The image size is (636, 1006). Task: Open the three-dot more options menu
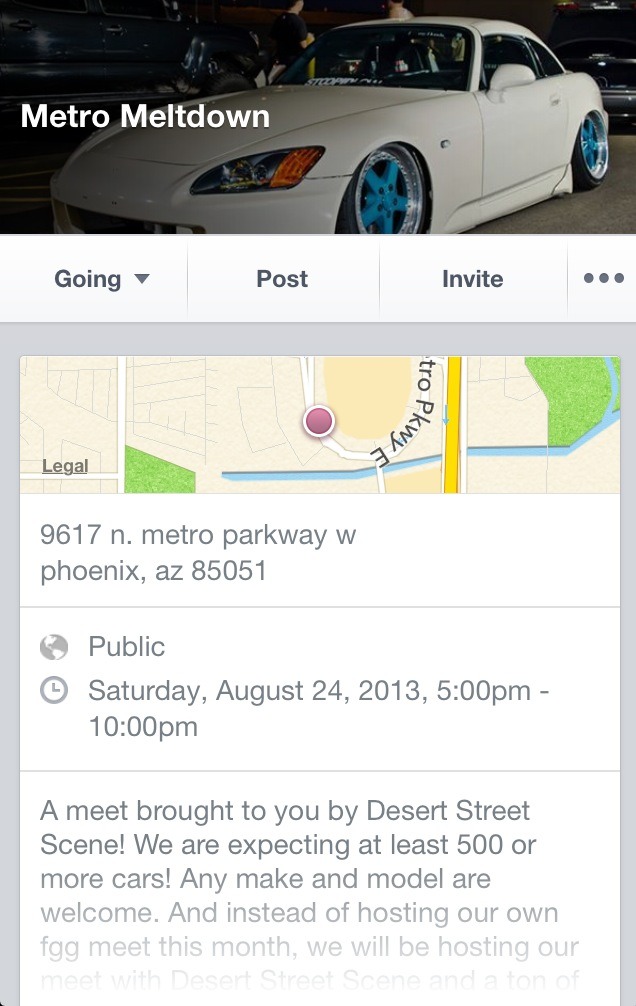click(603, 279)
